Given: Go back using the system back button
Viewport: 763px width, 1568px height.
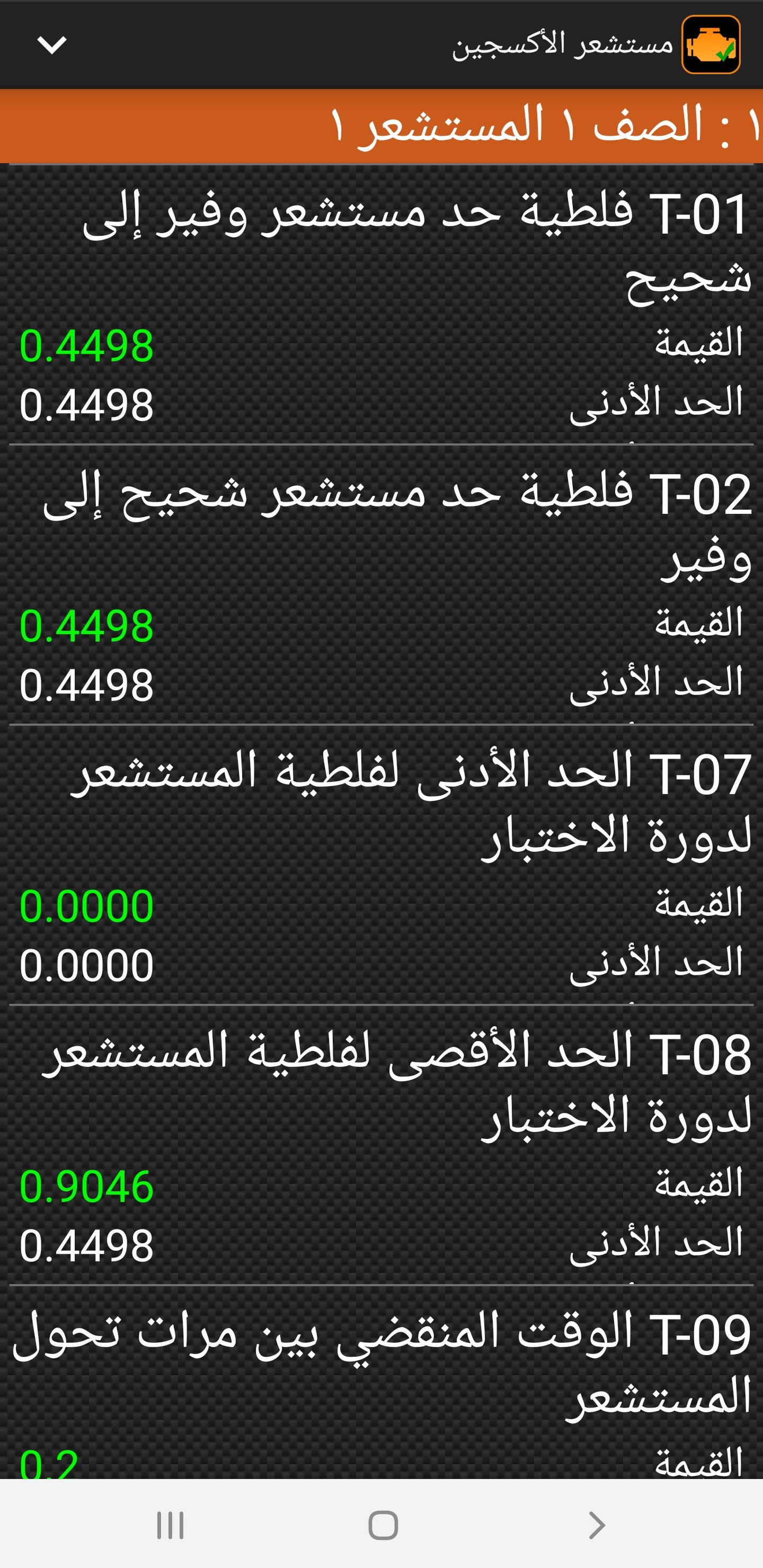Looking at the screenshot, I should (x=596, y=1525).
